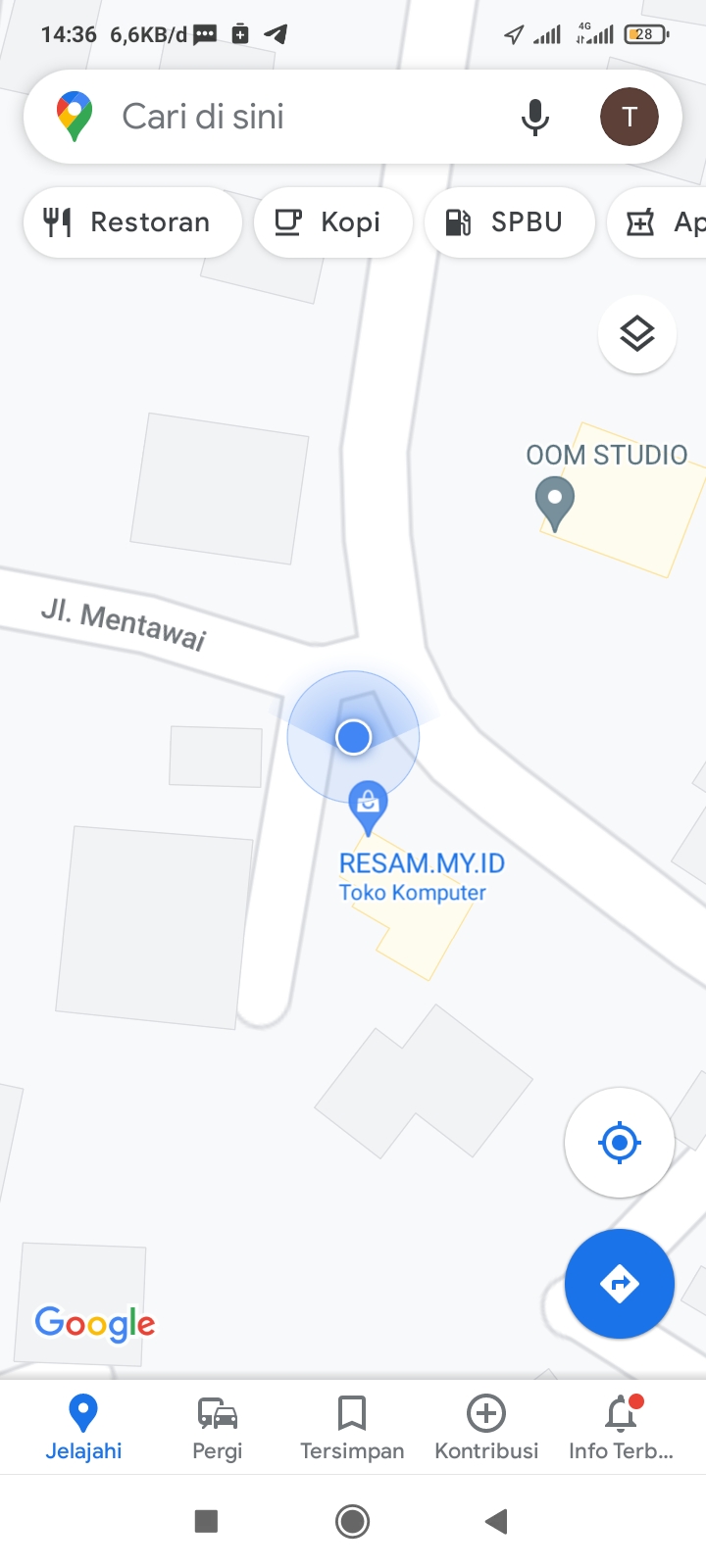Open the OOM STUDIO place pin
This screenshot has height=1568, width=706.
tap(555, 501)
